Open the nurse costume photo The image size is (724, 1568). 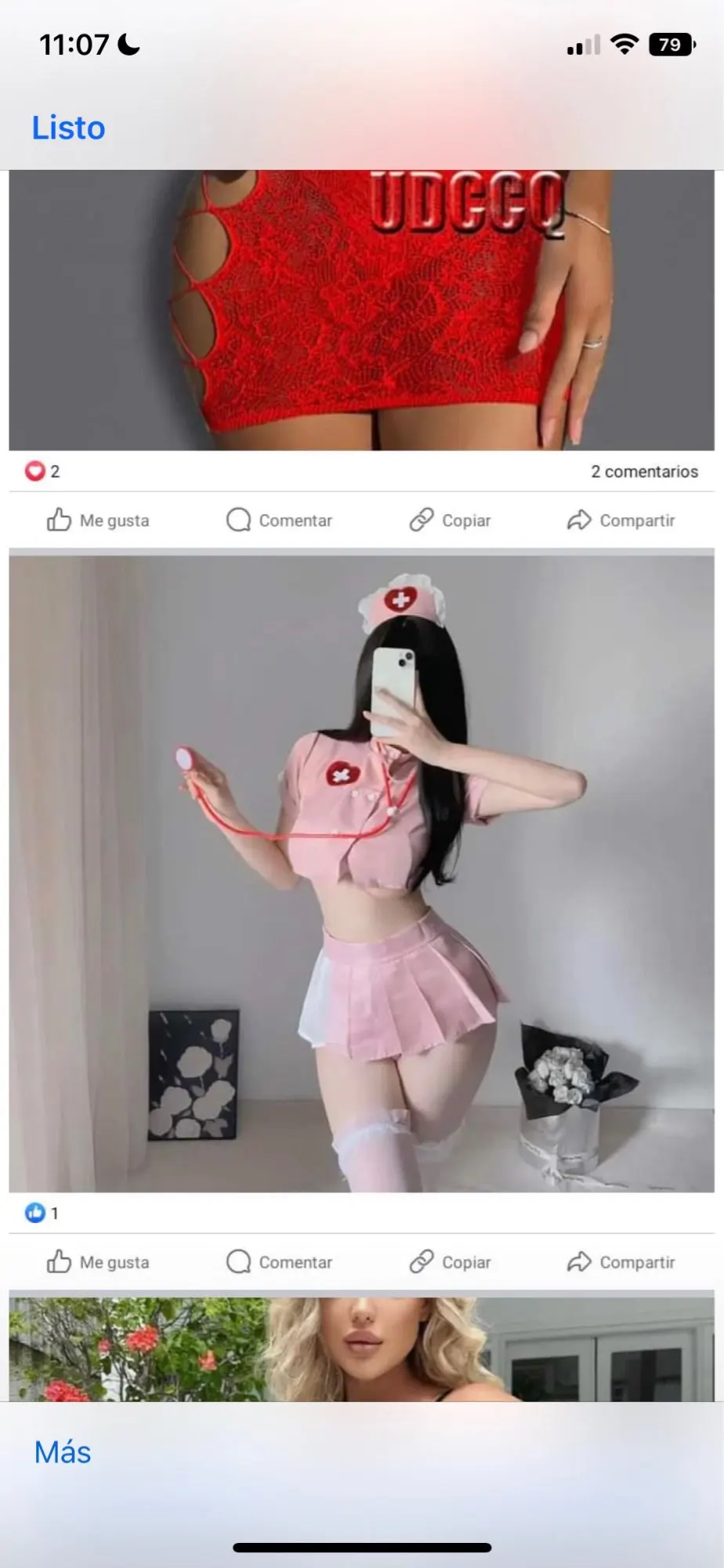[x=361, y=874]
